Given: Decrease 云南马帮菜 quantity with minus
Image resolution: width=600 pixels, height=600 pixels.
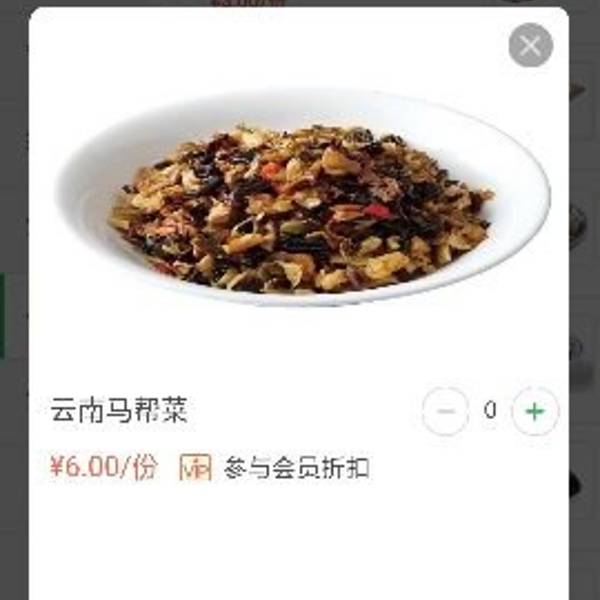Looking at the screenshot, I should [x=445, y=411].
